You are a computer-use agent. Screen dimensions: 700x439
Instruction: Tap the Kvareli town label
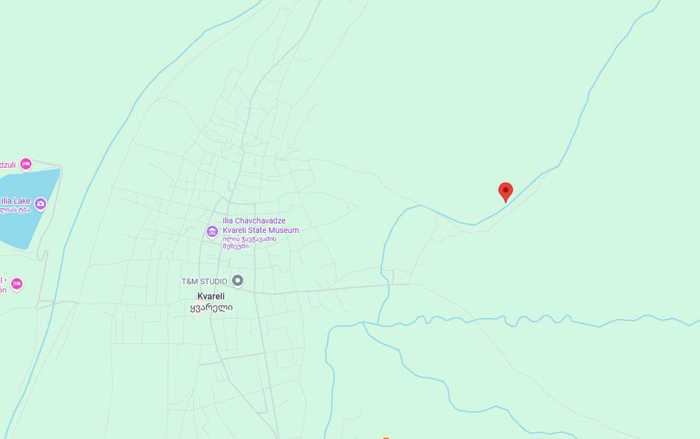[211, 297]
